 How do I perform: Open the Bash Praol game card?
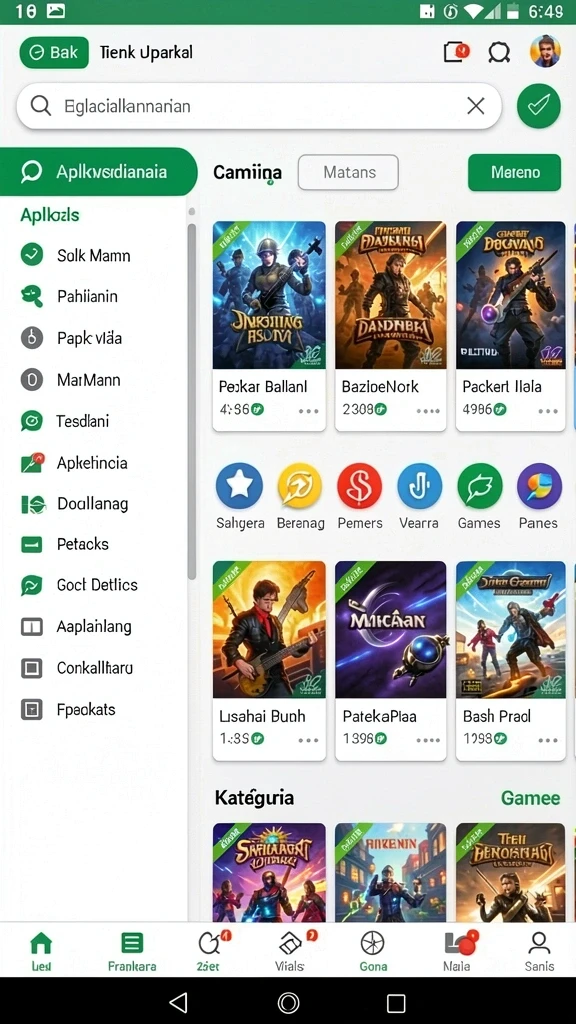tap(511, 661)
